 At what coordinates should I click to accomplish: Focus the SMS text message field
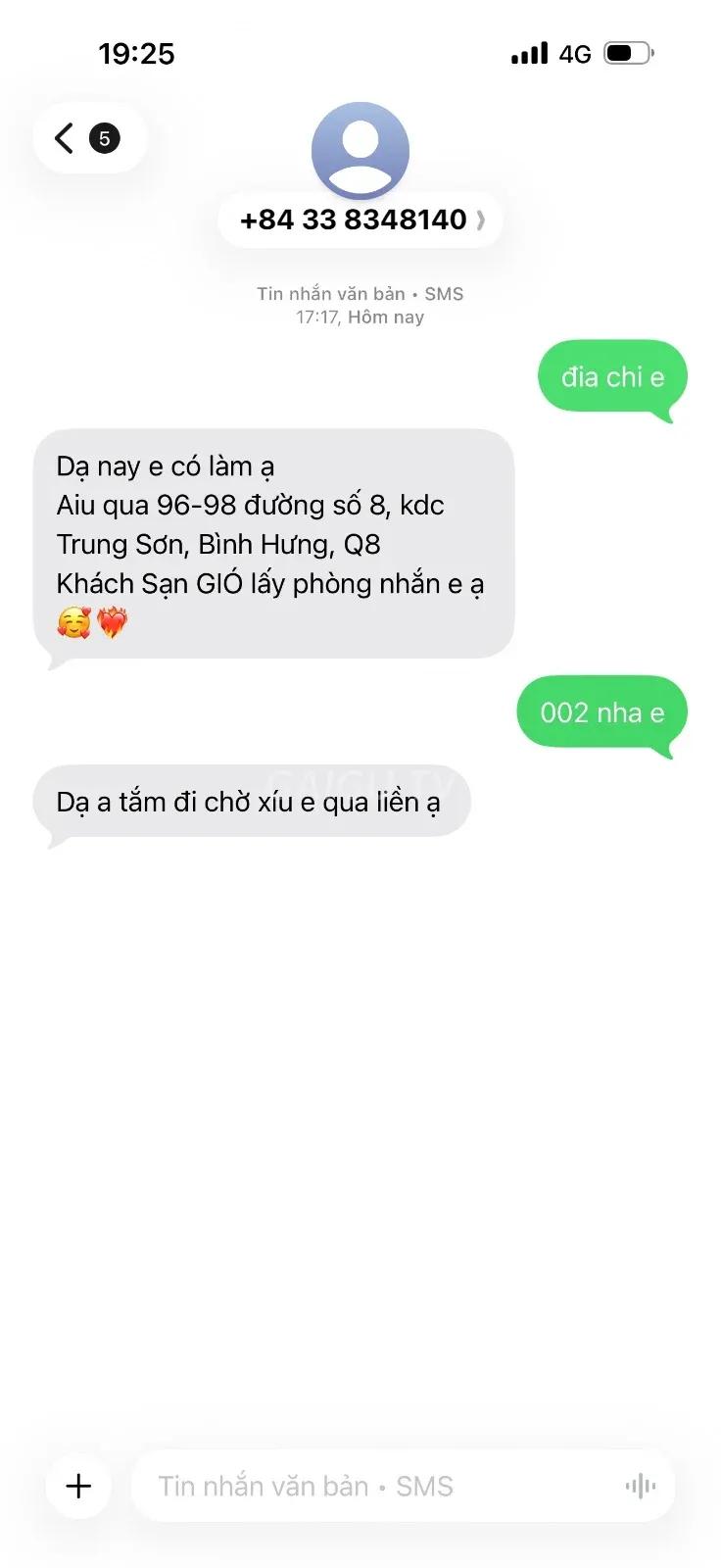[377, 1486]
